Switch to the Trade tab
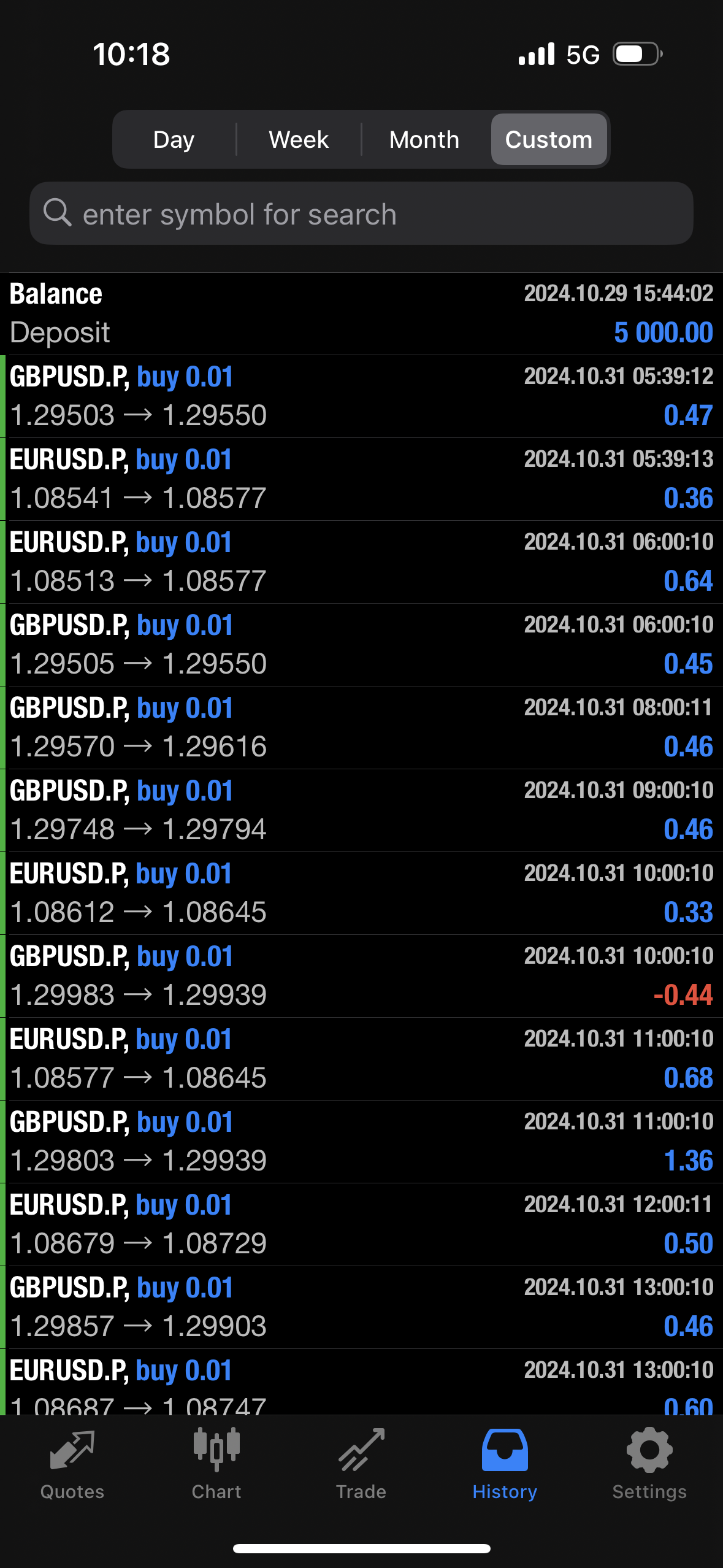The width and height of the screenshot is (723, 1568). tap(361, 1464)
